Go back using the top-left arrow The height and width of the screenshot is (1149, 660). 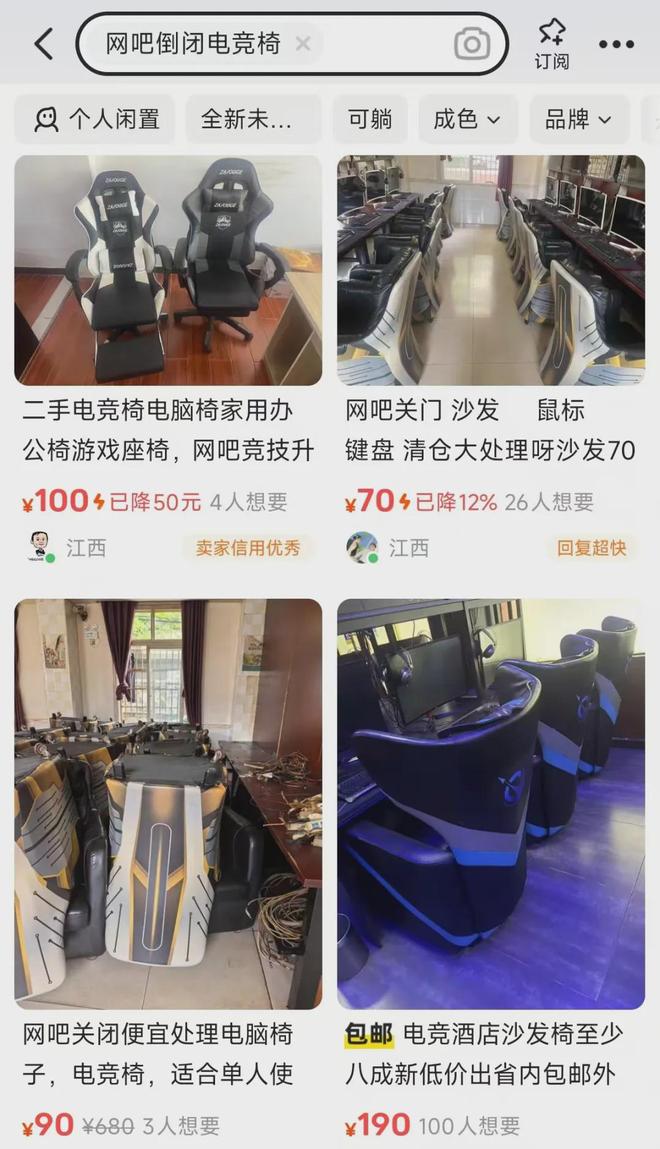click(42, 44)
